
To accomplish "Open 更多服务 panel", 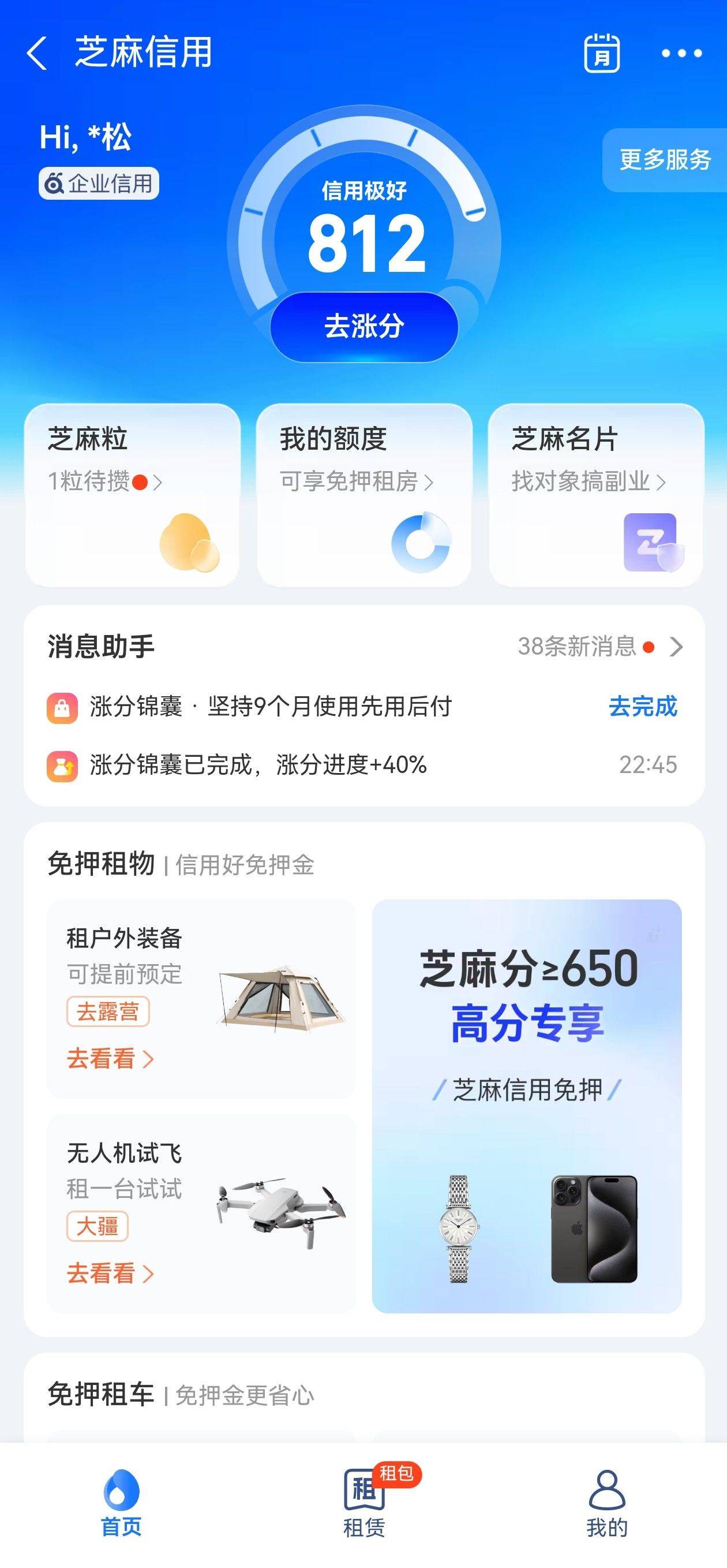I will pyautogui.click(x=665, y=160).
